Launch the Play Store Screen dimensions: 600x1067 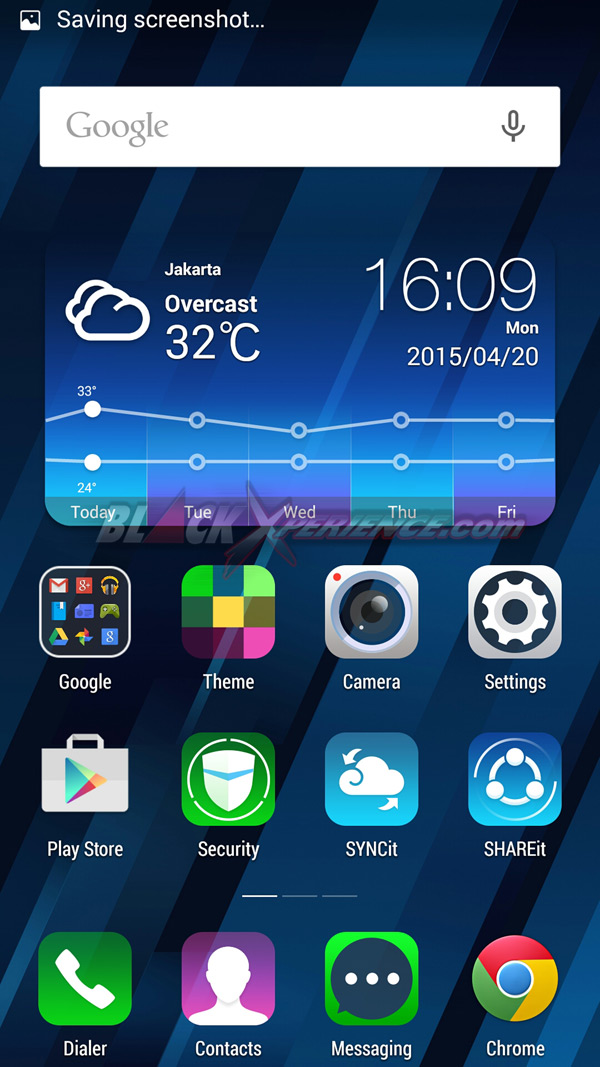[85, 779]
